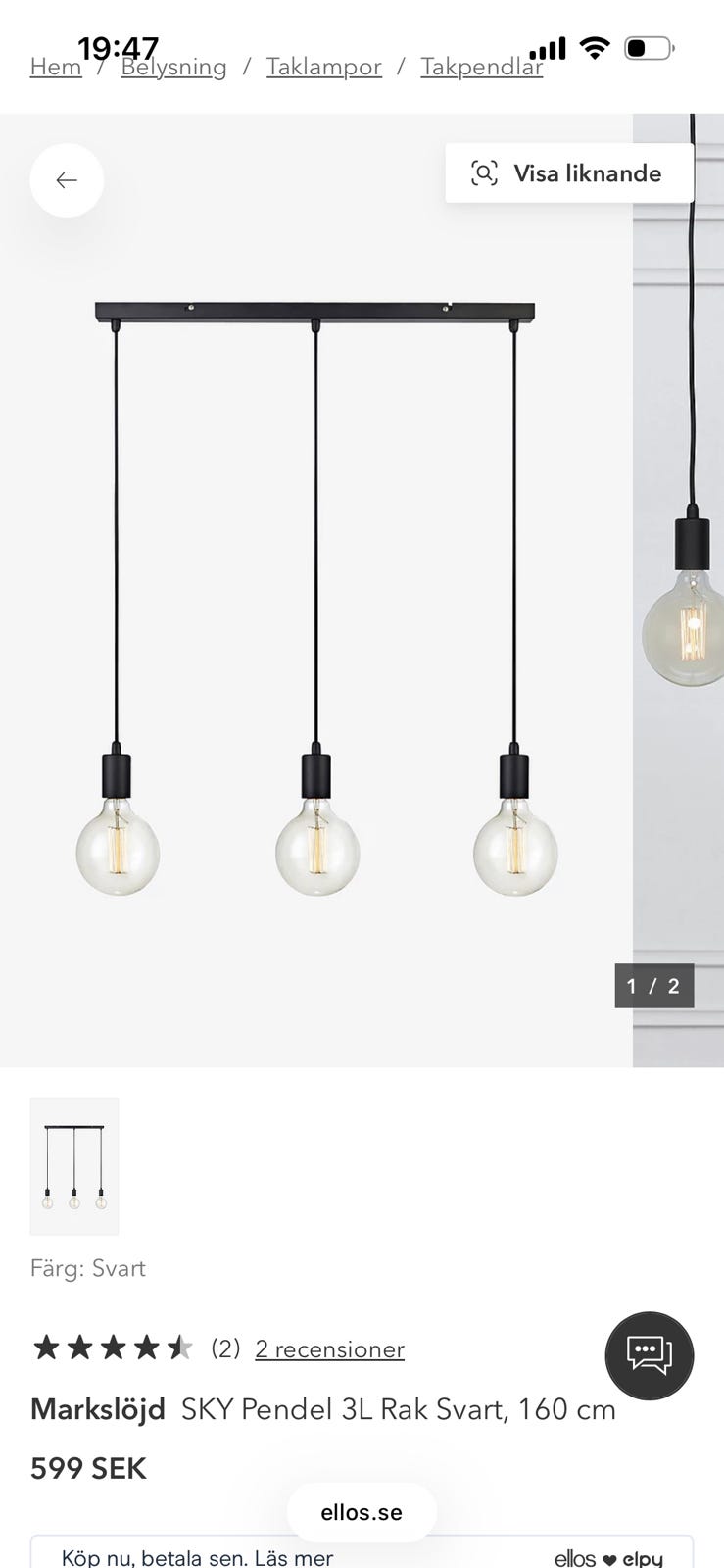Open the Markslöjd brand page

[x=97, y=1409]
